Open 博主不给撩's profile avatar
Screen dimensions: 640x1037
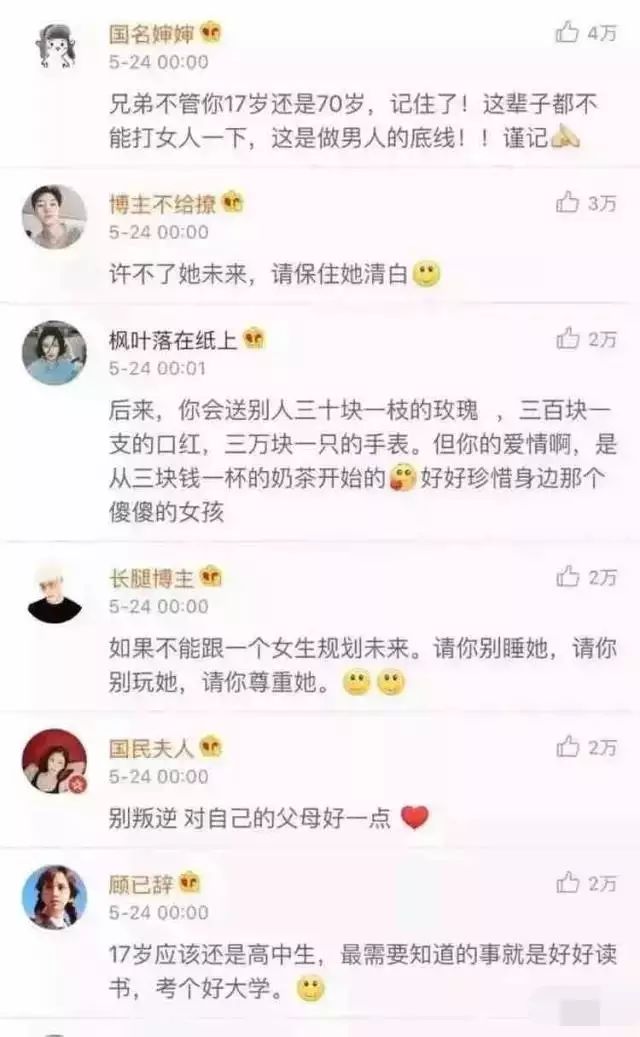(x=54, y=217)
